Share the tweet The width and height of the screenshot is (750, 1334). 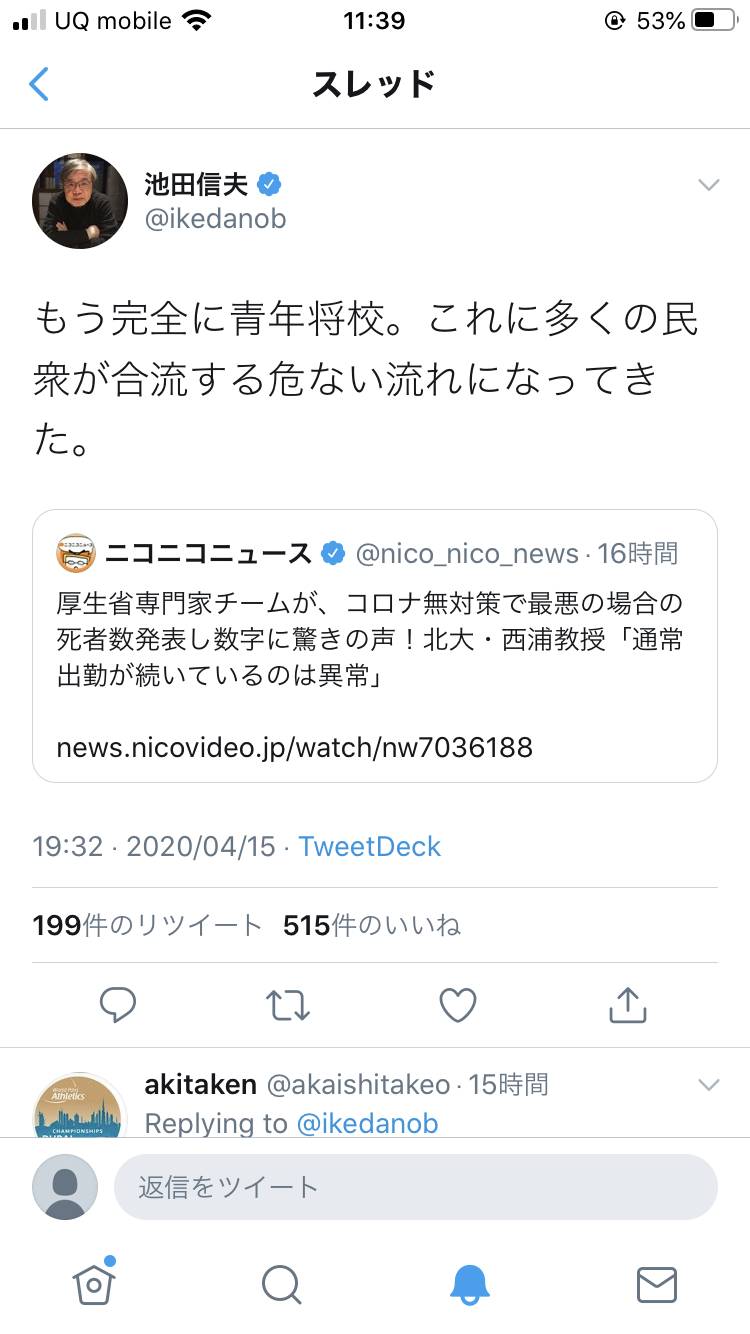click(627, 1005)
